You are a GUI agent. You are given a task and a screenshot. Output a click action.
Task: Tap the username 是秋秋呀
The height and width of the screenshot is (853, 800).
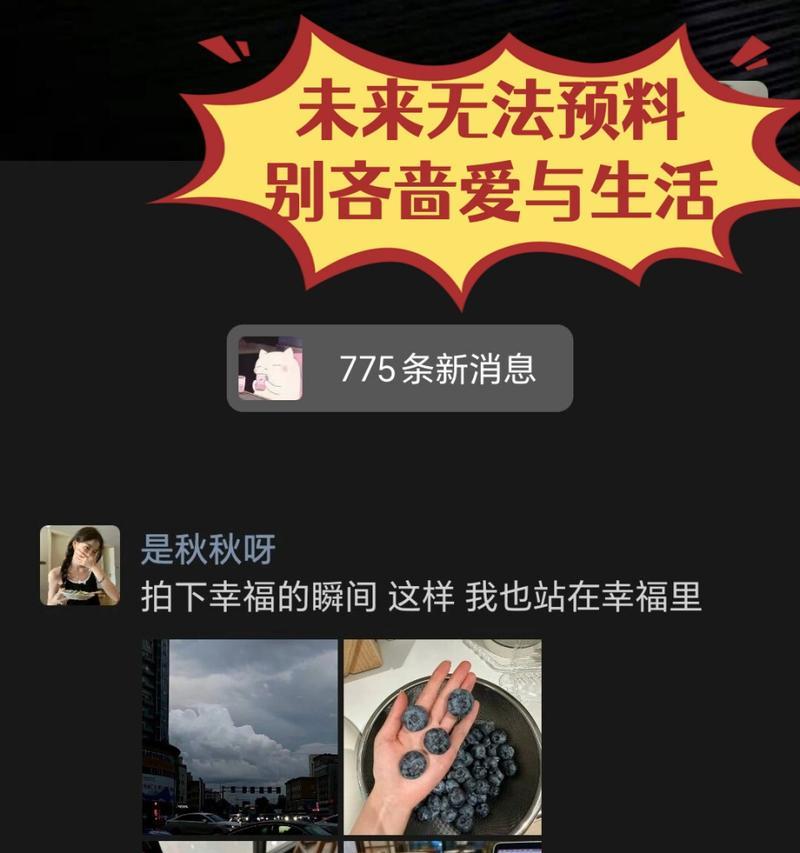click(208, 549)
